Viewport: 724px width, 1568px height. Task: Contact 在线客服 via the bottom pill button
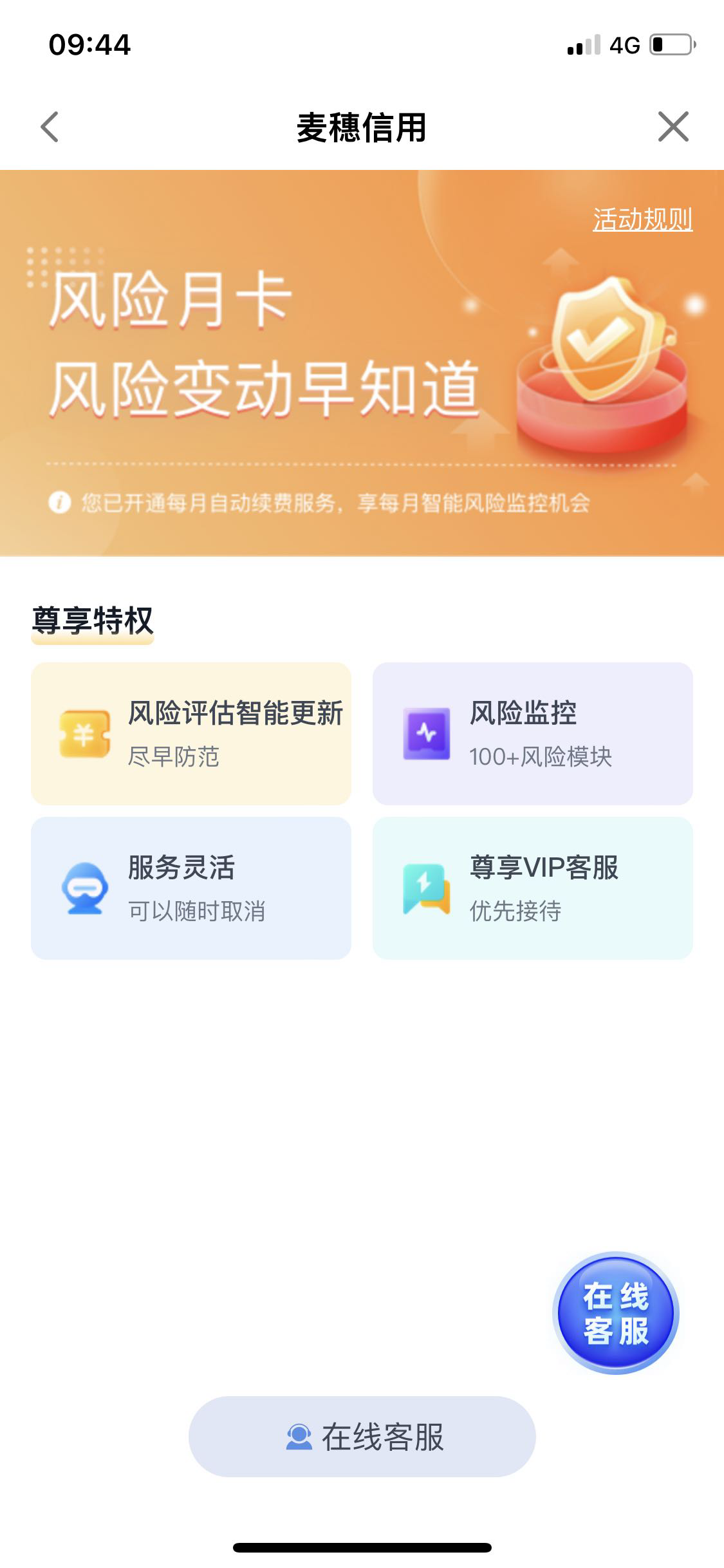(362, 1437)
